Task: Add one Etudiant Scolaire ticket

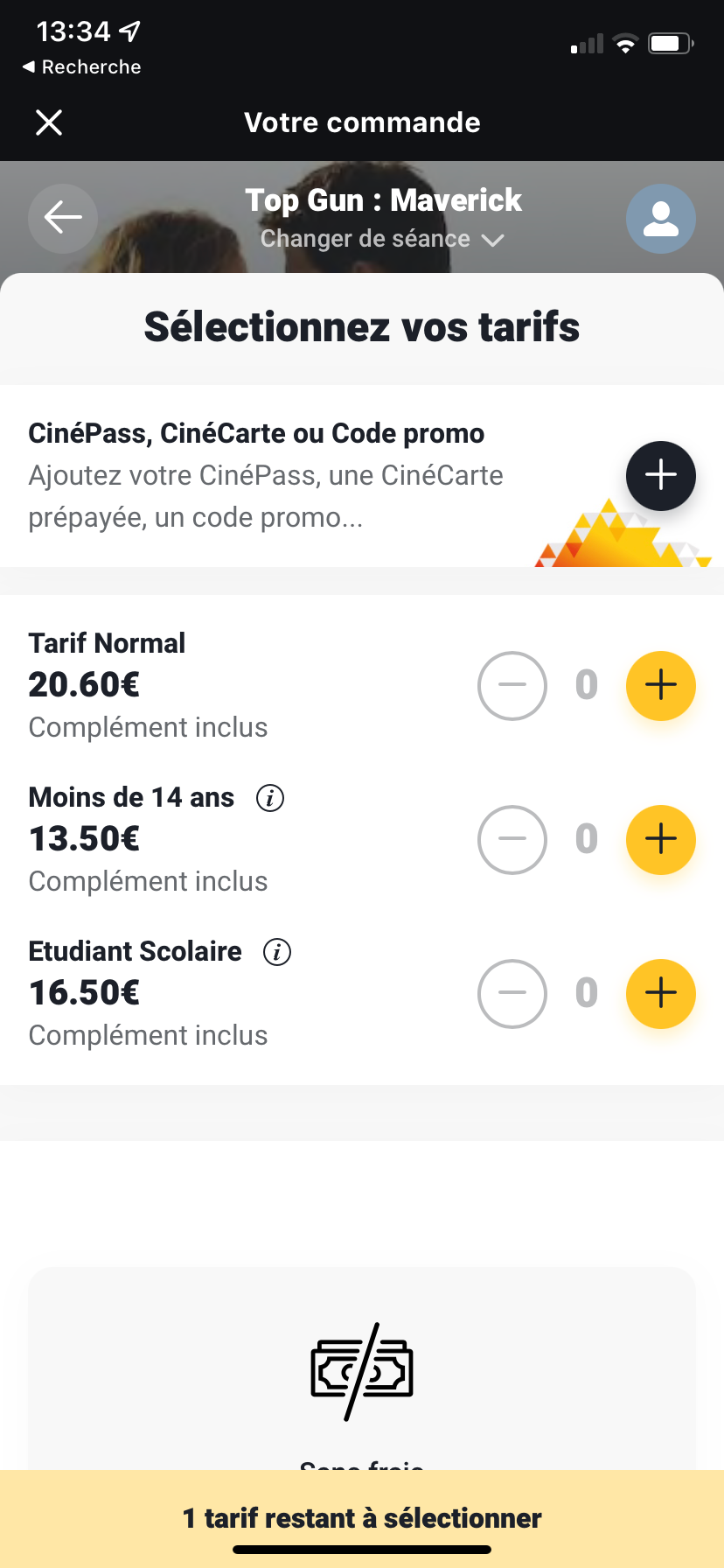Action: 661,993
